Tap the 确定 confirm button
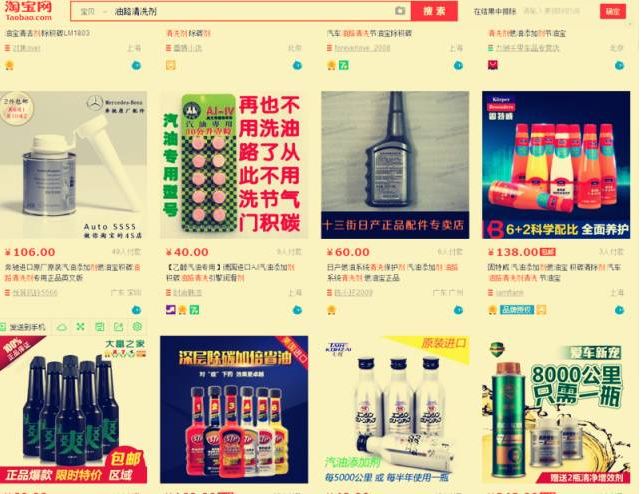Screen dimensions: 641x494 pos(612,11)
